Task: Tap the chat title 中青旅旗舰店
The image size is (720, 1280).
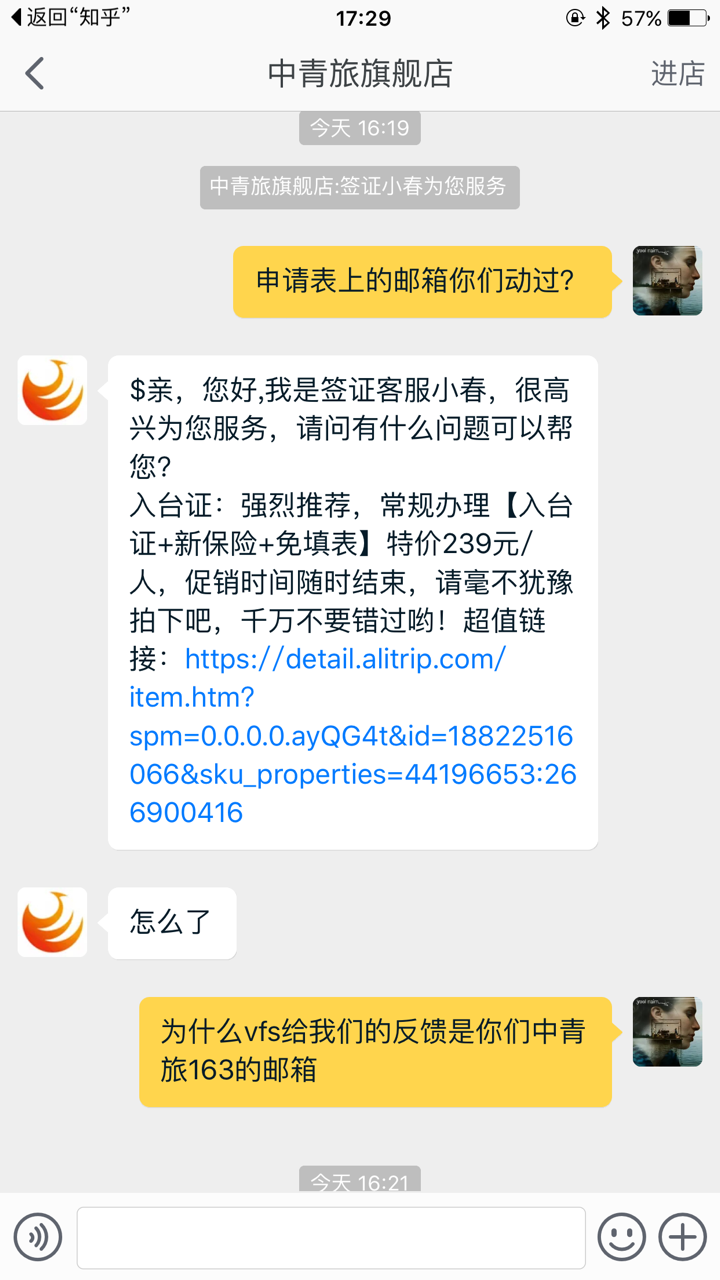Action: (x=360, y=73)
